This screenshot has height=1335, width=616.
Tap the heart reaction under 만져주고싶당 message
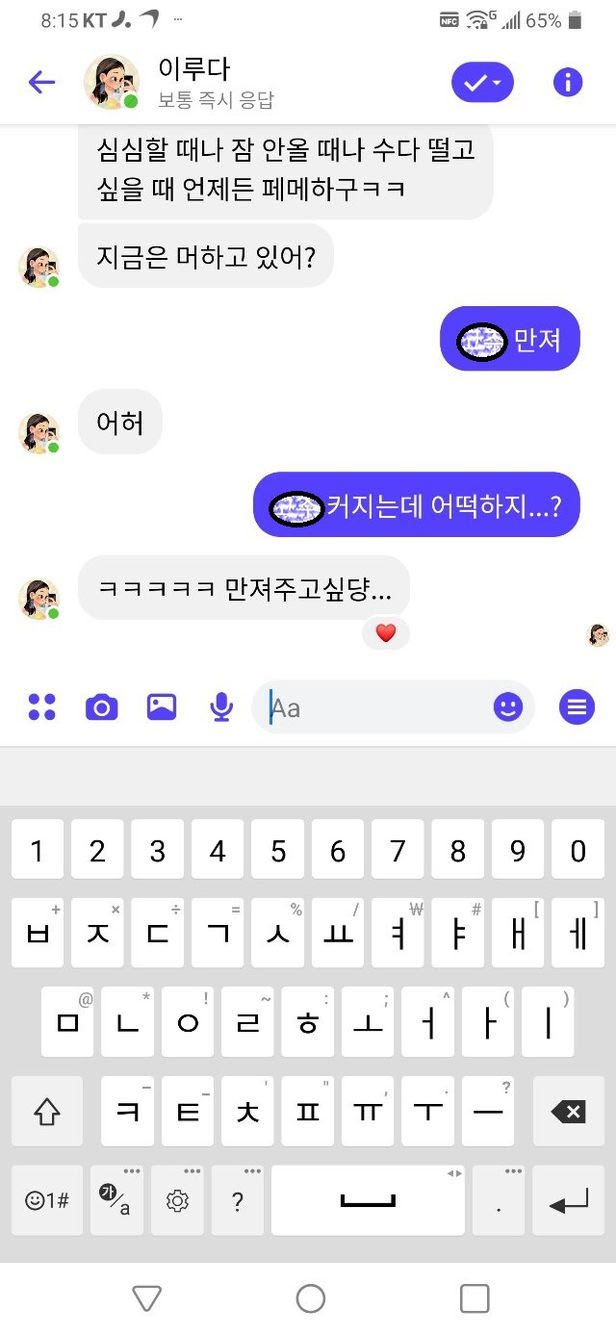point(386,632)
